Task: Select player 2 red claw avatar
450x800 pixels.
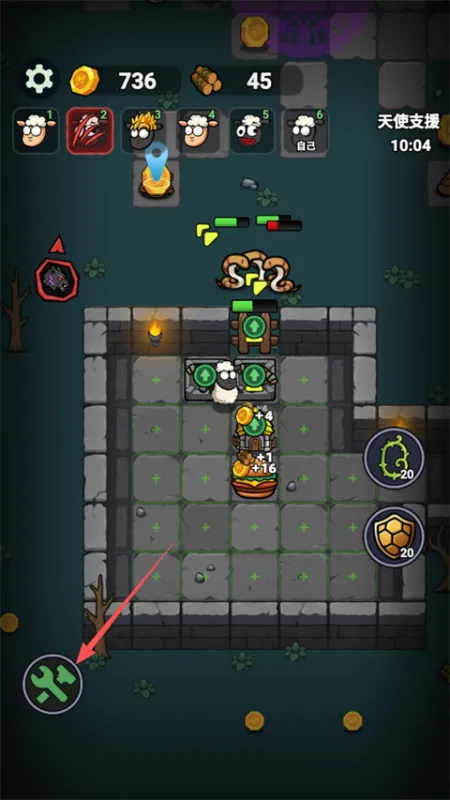Action: [90, 131]
